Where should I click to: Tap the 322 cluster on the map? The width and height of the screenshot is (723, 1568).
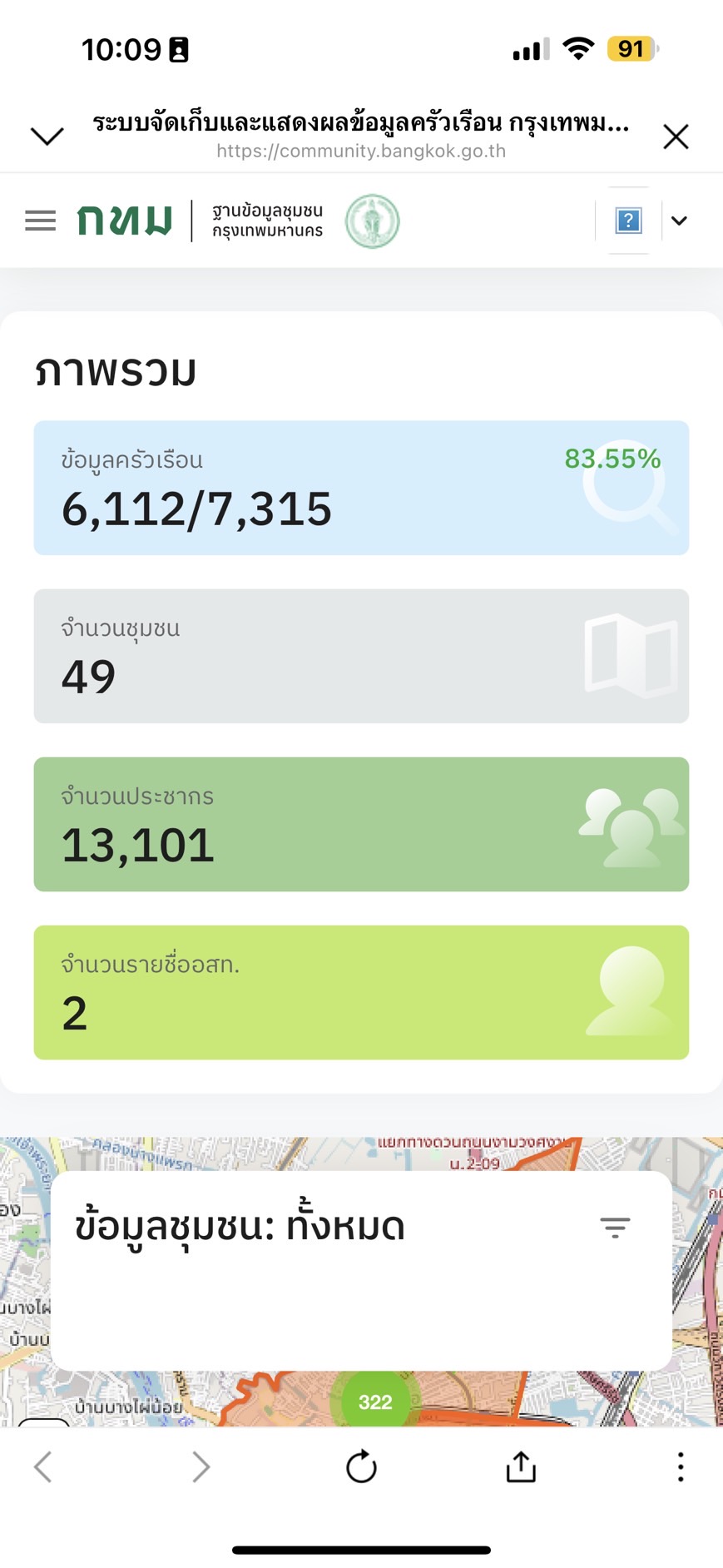pos(375,1402)
